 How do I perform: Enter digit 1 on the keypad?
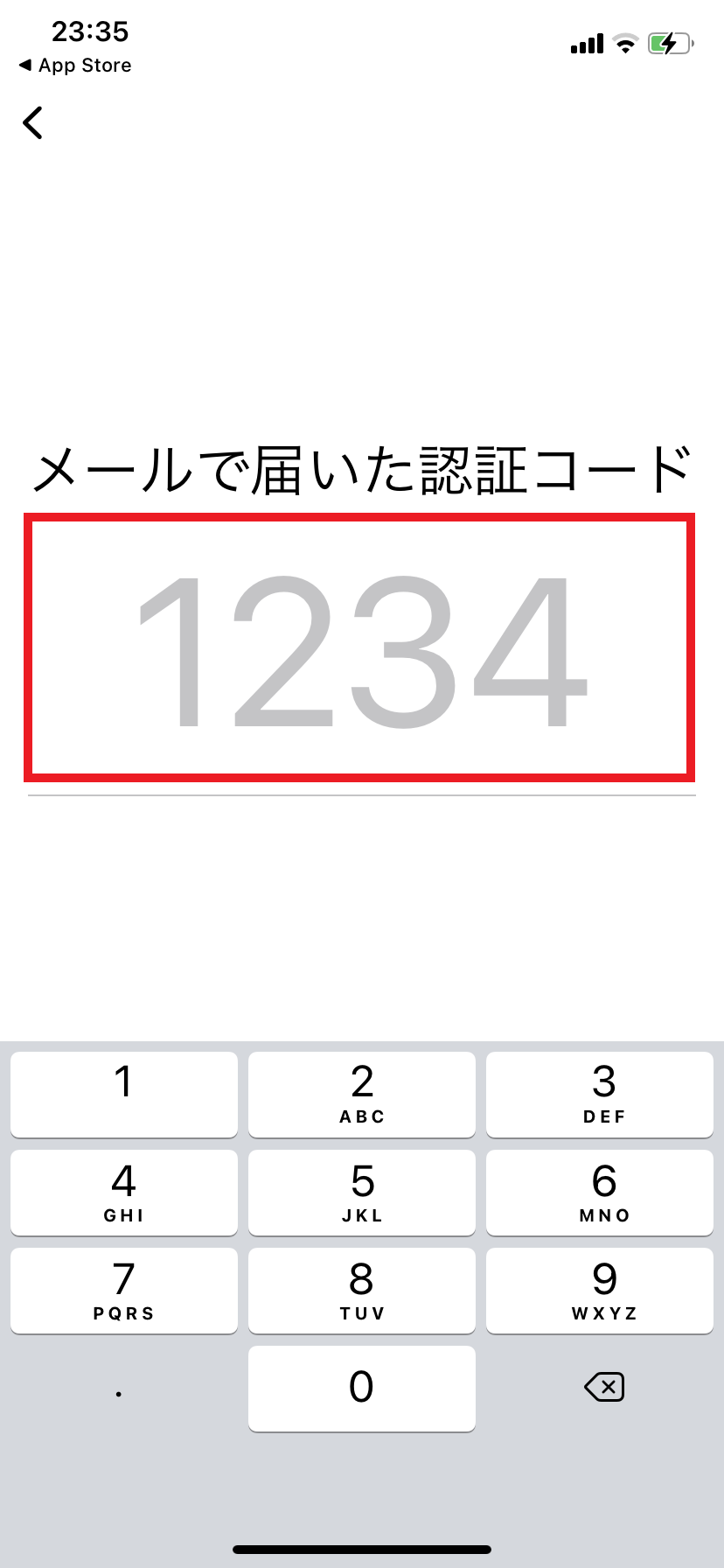pos(124,1094)
